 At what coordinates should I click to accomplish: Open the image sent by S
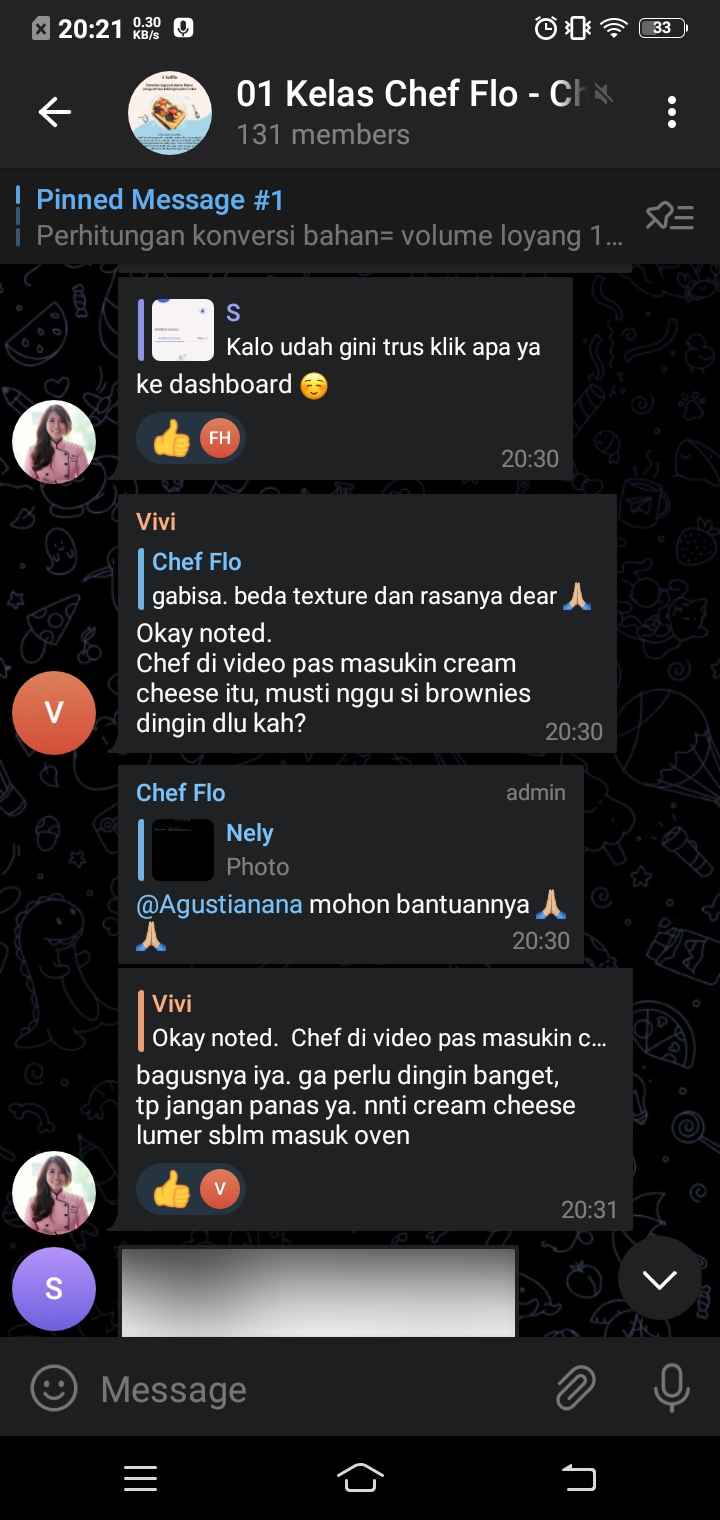318,1292
